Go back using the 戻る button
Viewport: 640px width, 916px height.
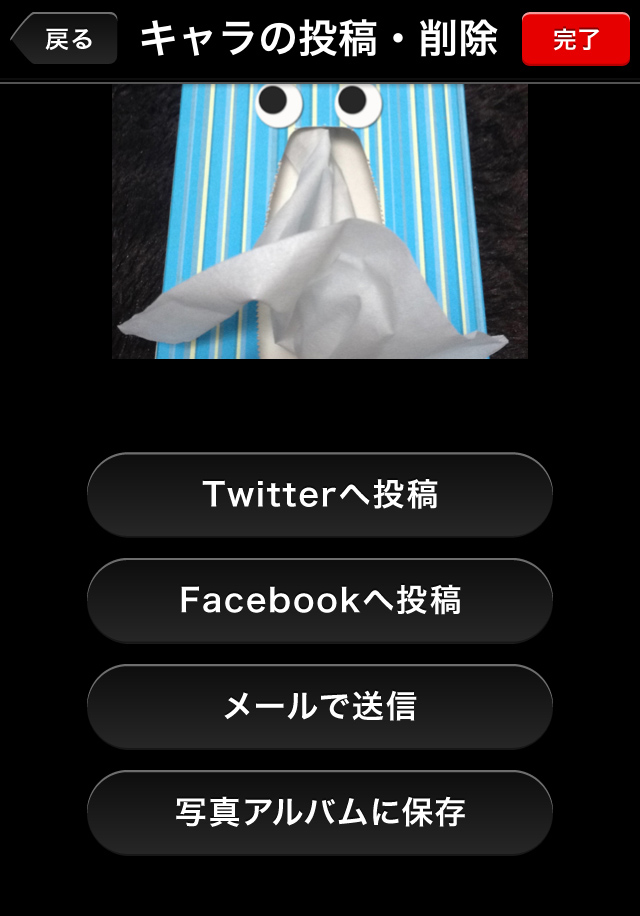tap(65, 39)
